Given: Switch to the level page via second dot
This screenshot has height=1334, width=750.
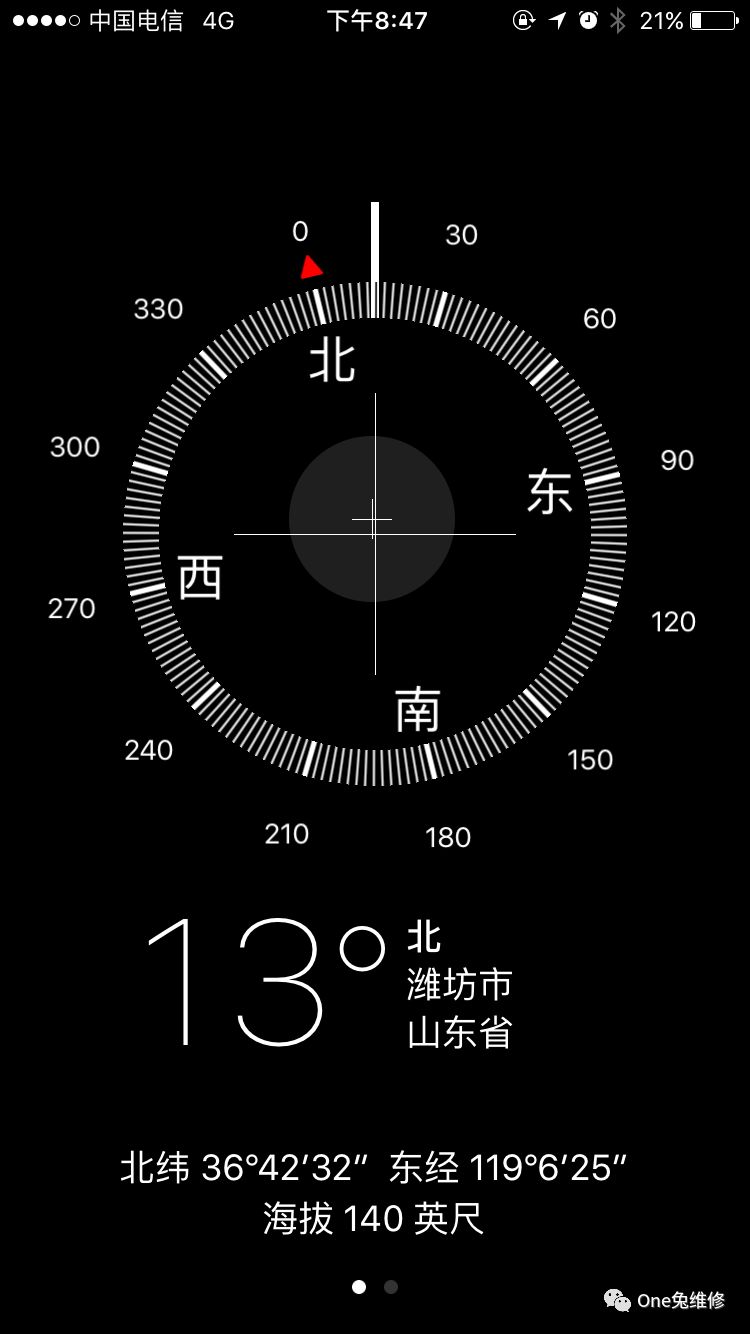Looking at the screenshot, I should pos(390,1287).
